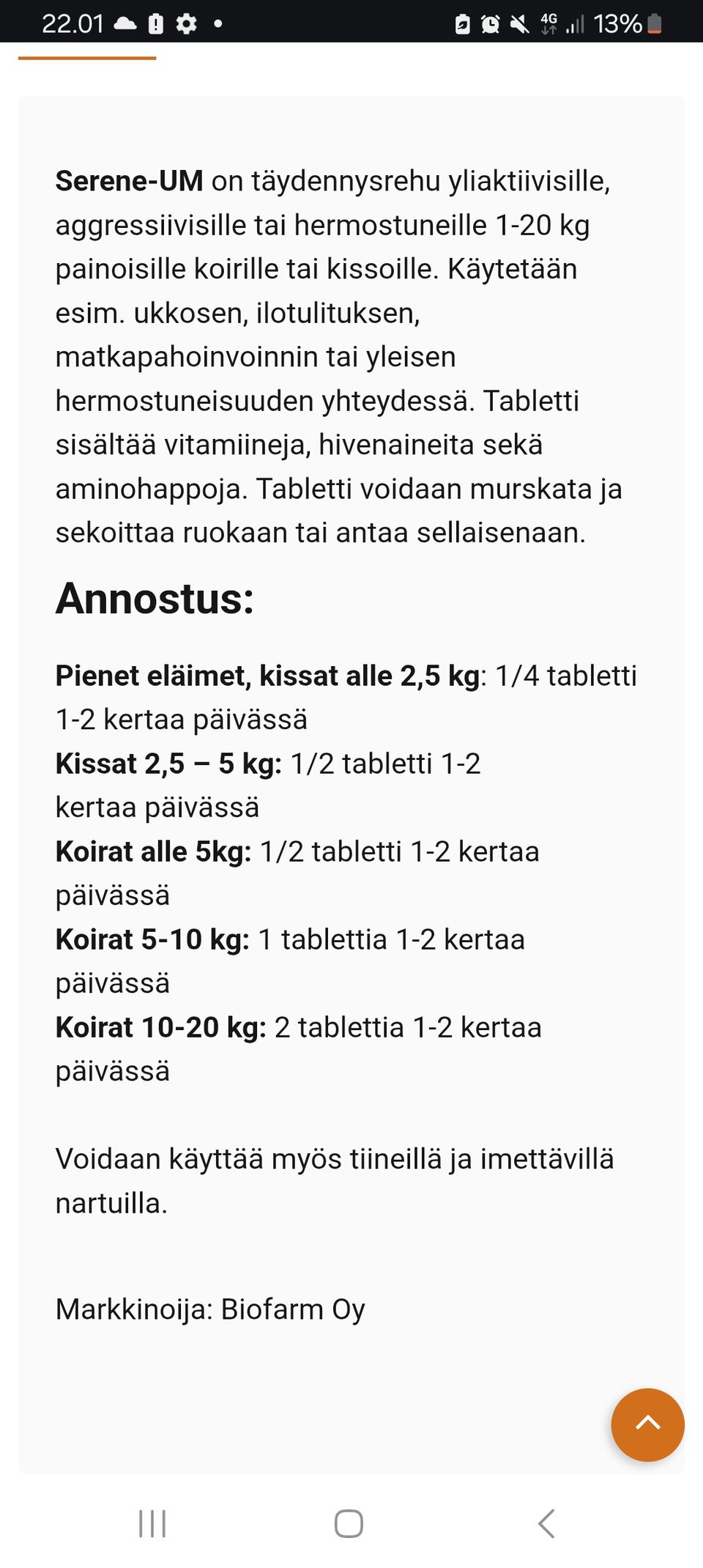Viewport: 703px width, 1568px height.
Task: Open the settings gear in the status bar
Action: (187, 24)
